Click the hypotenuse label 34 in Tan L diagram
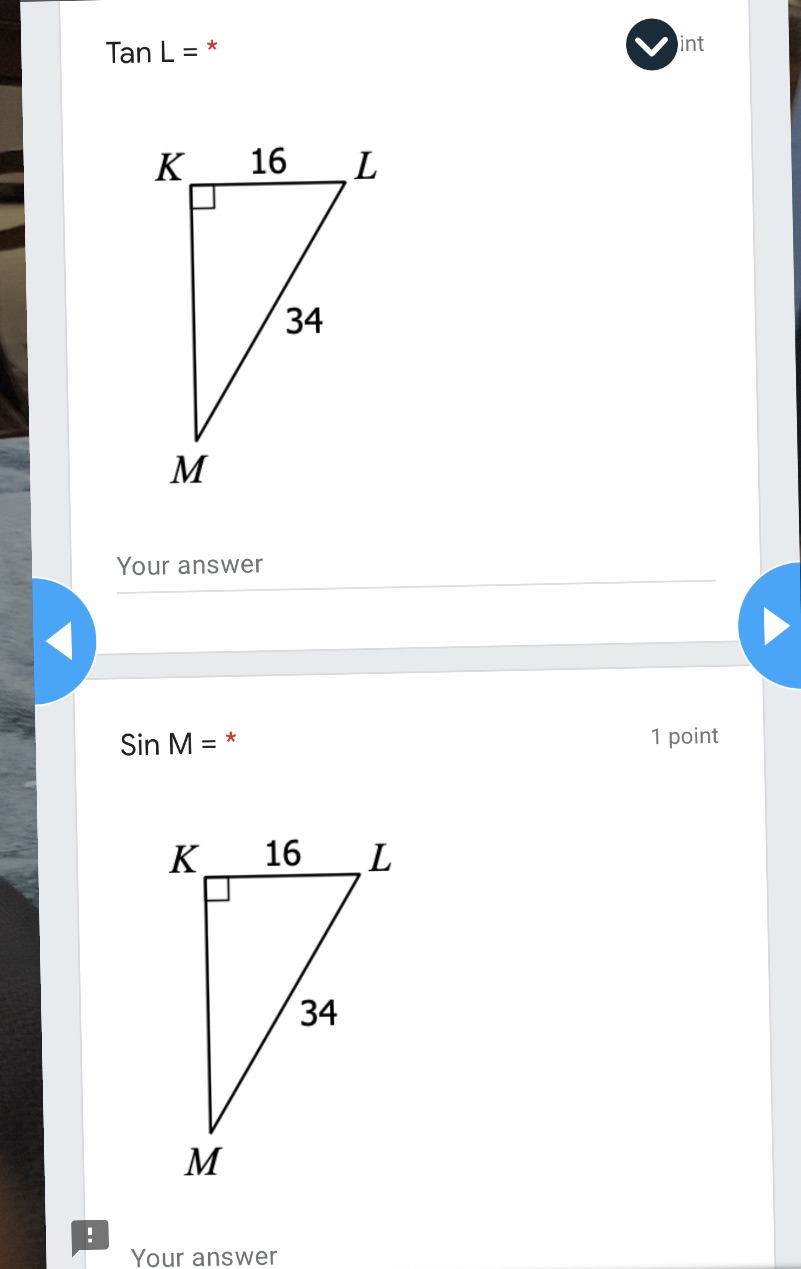 point(303,321)
